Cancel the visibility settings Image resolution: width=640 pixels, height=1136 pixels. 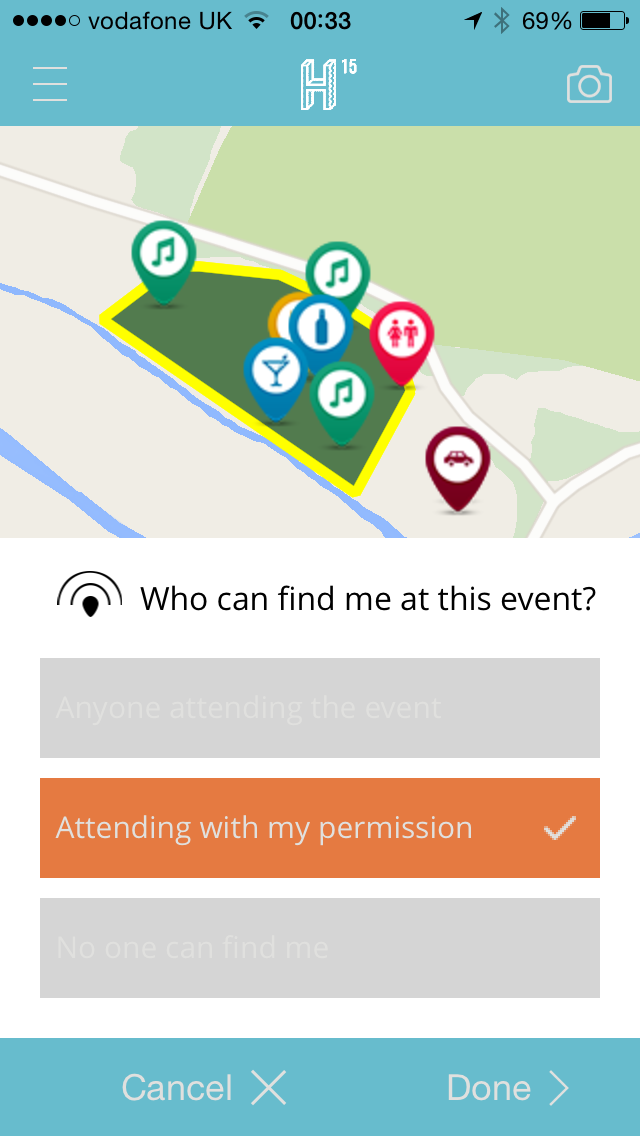point(204,1088)
